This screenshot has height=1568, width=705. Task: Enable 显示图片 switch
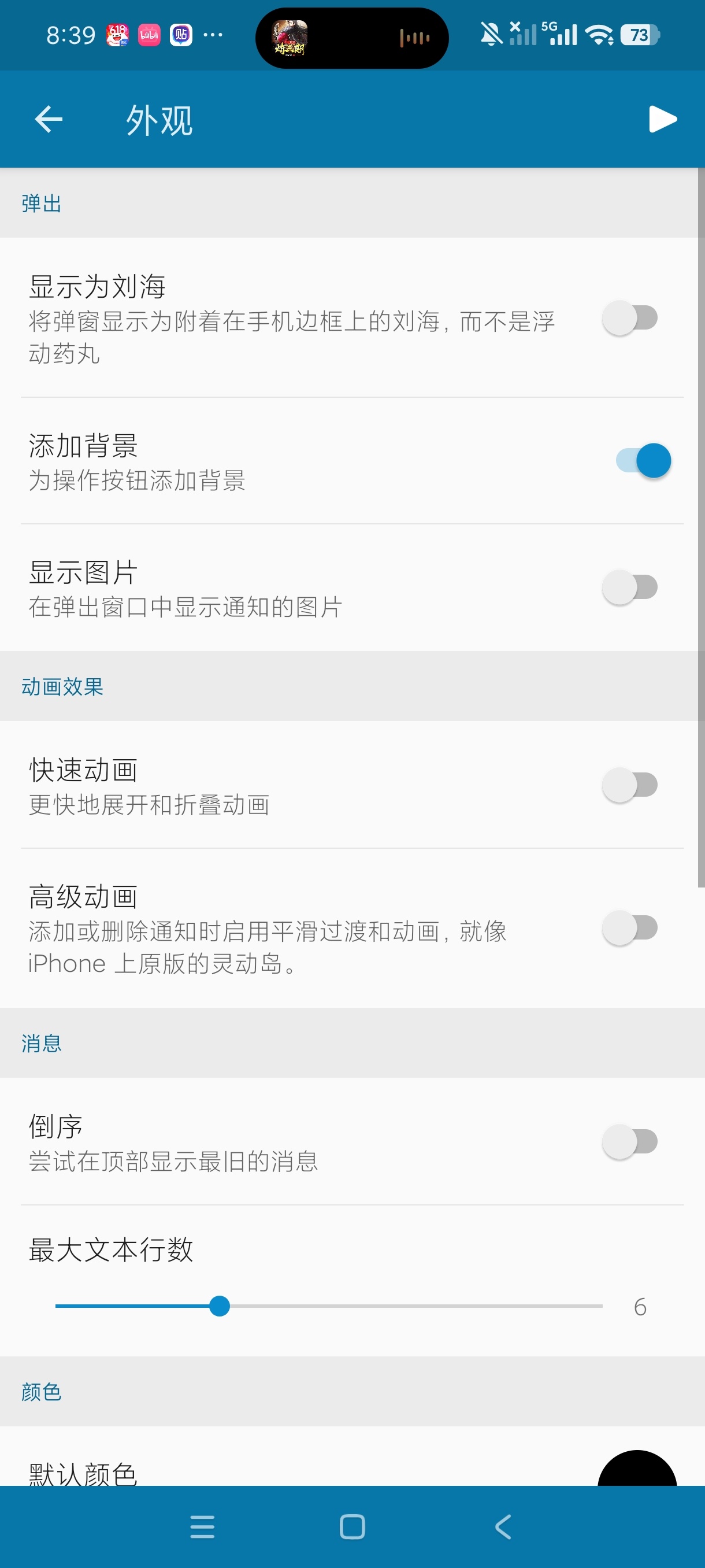630,587
